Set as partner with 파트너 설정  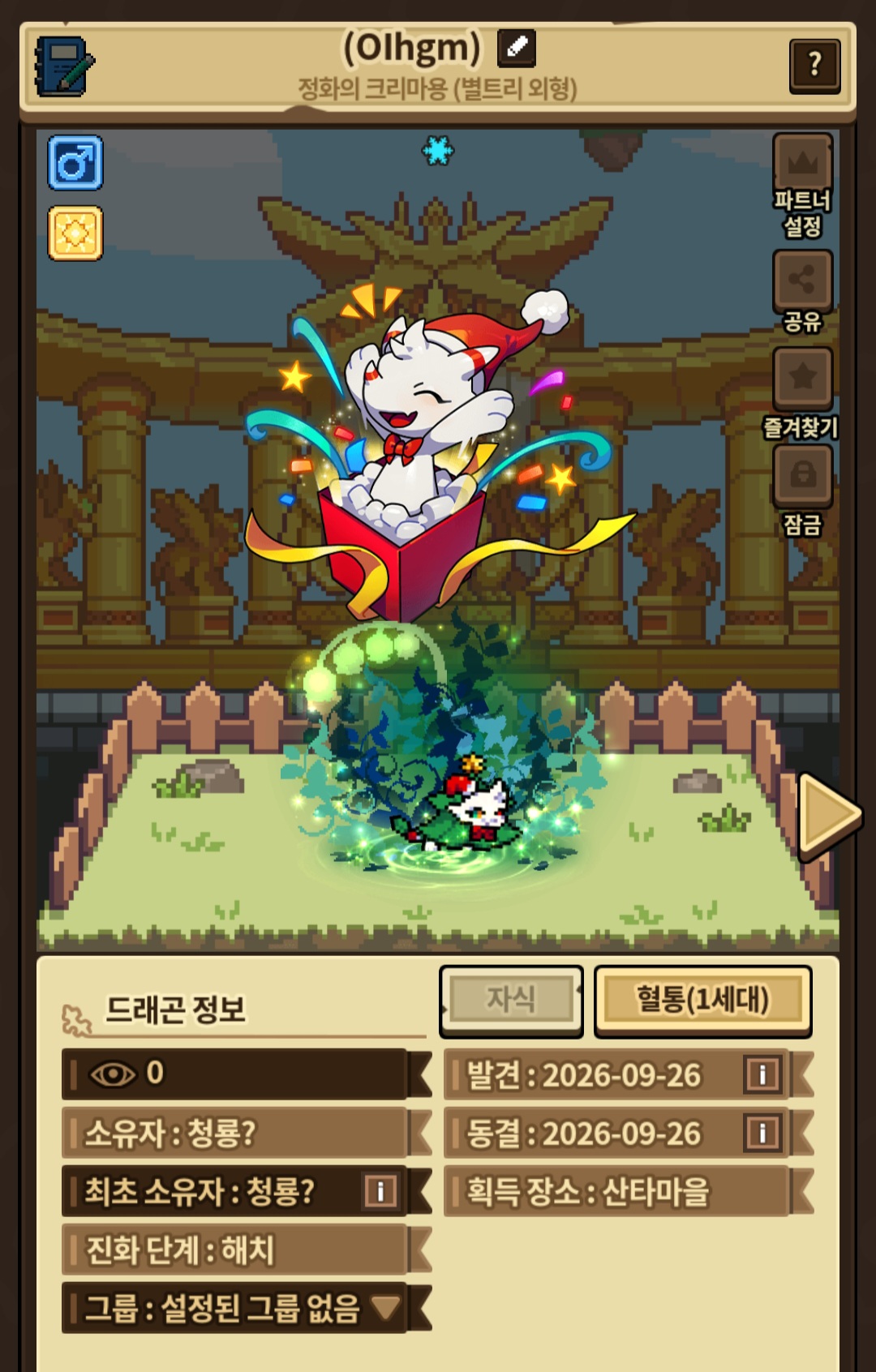pos(802,186)
